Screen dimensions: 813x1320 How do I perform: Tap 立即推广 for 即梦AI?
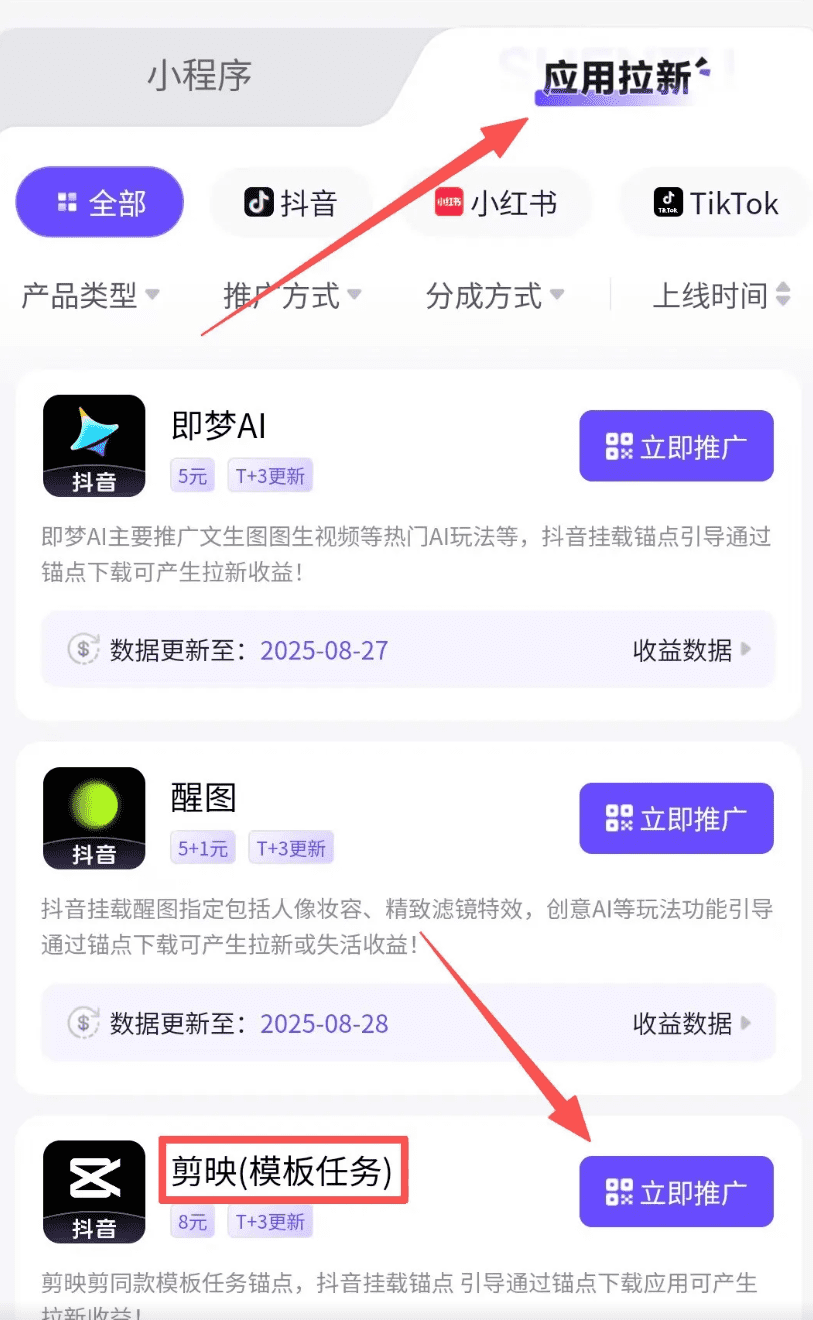tap(676, 446)
